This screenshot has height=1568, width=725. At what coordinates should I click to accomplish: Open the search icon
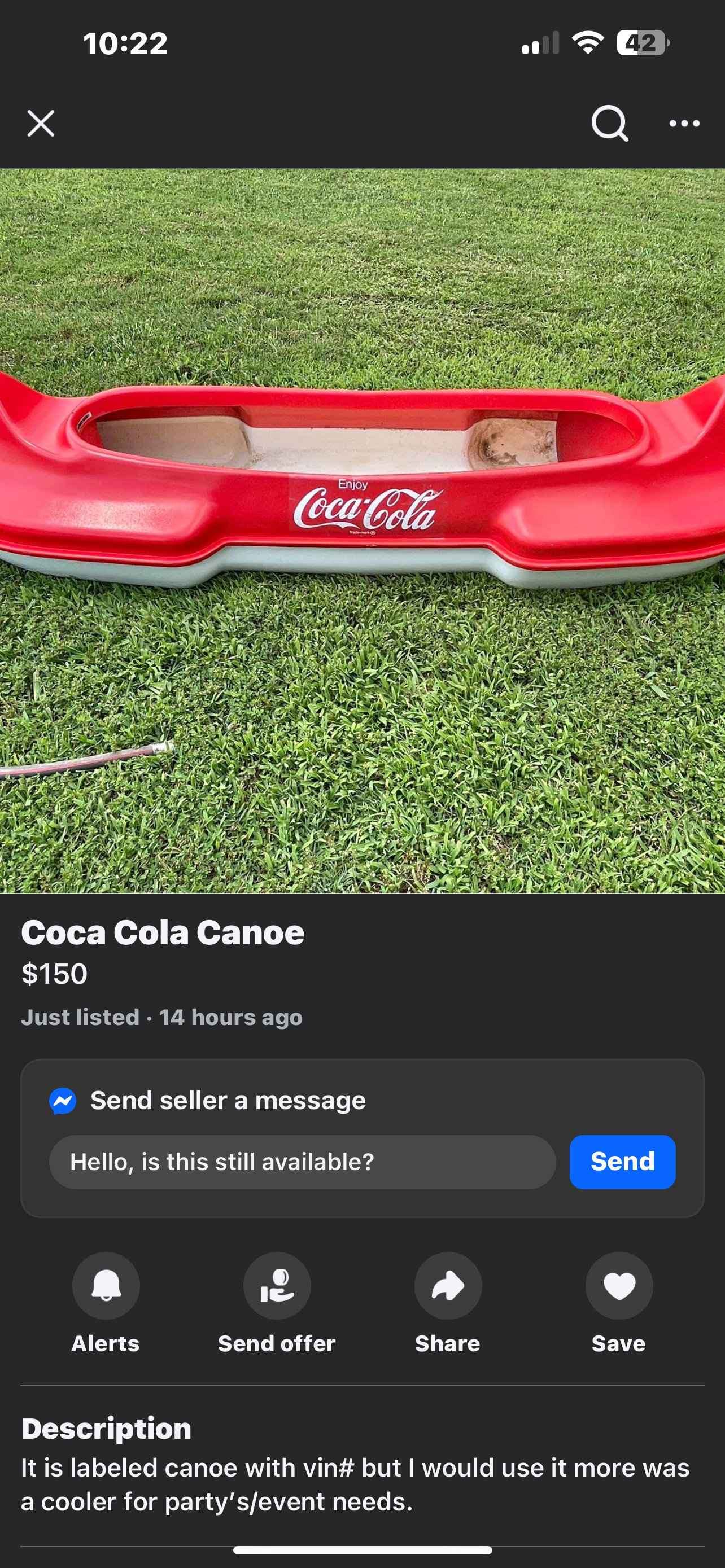click(609, 124)
